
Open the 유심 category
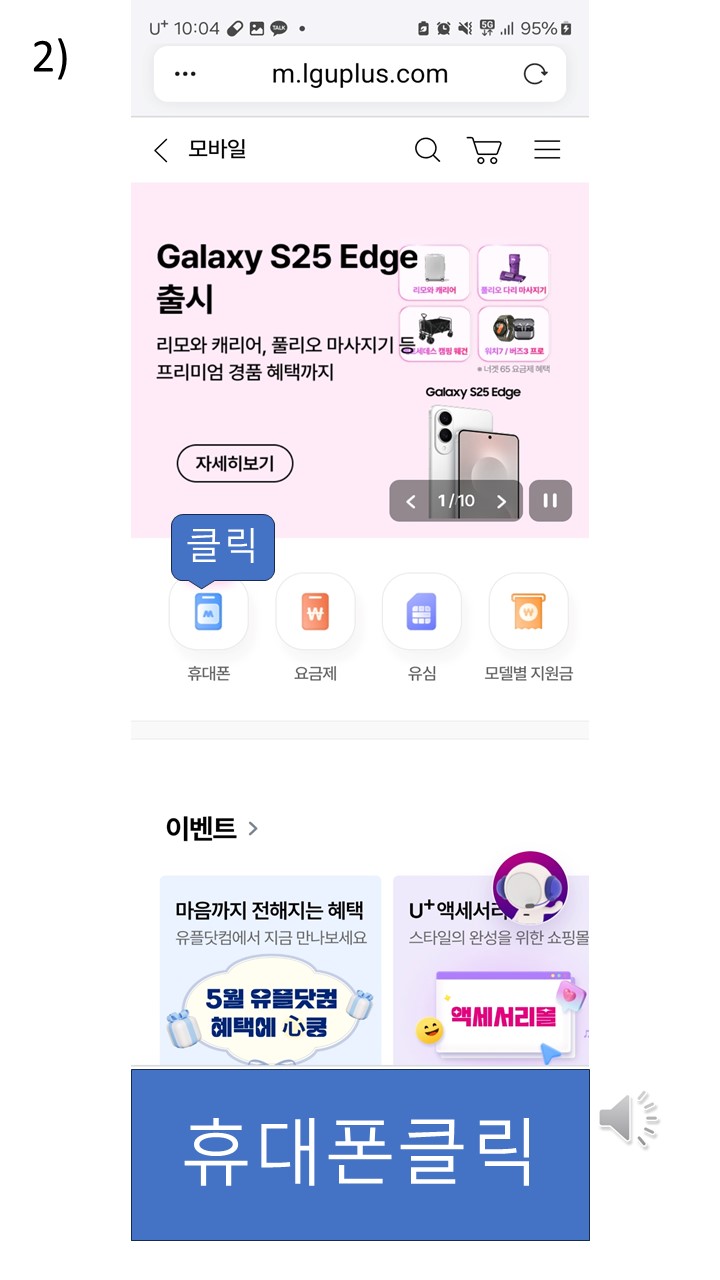pyautogui.click(x=422, y=612)
